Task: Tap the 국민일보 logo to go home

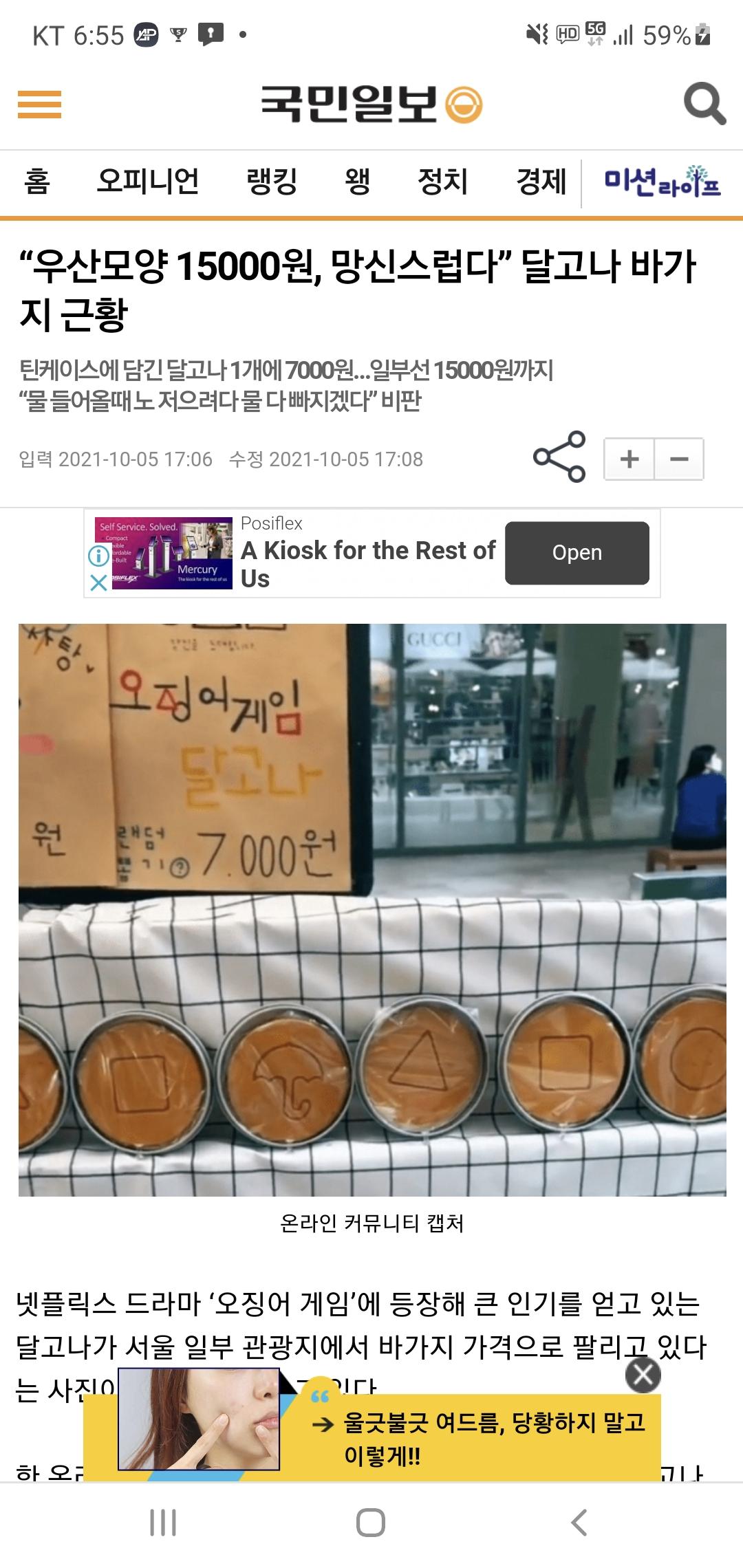Action: [371, 105]
